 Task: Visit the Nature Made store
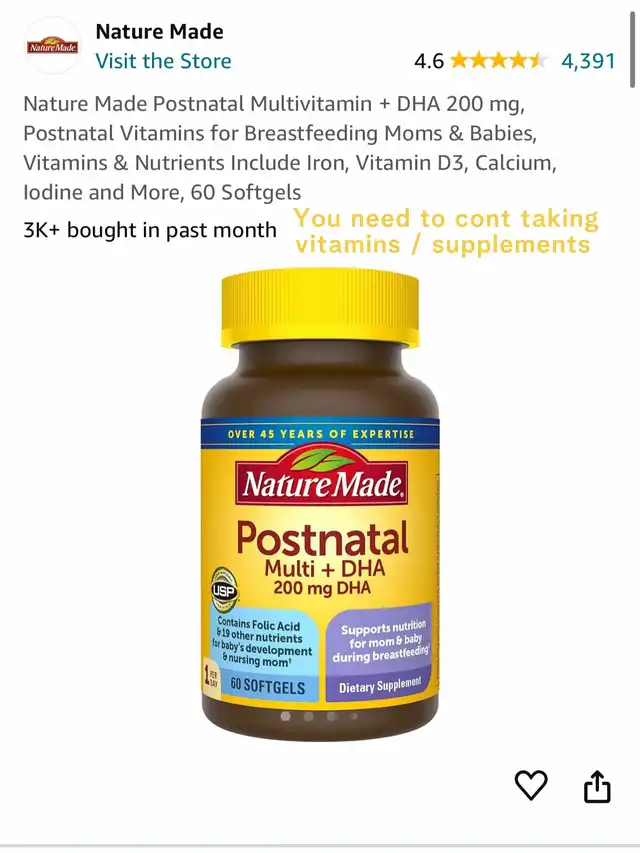tap(163, 61)
